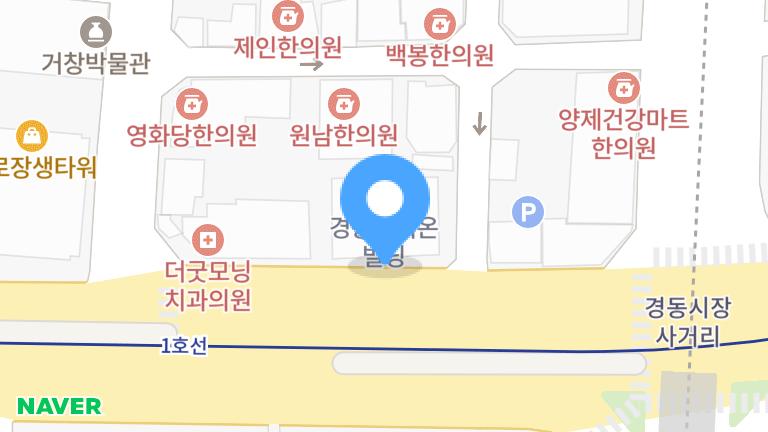The height and width of the screenshot is (432, 768).
Task: Select 원남한의원 map marker
Action: pos(343,102)
